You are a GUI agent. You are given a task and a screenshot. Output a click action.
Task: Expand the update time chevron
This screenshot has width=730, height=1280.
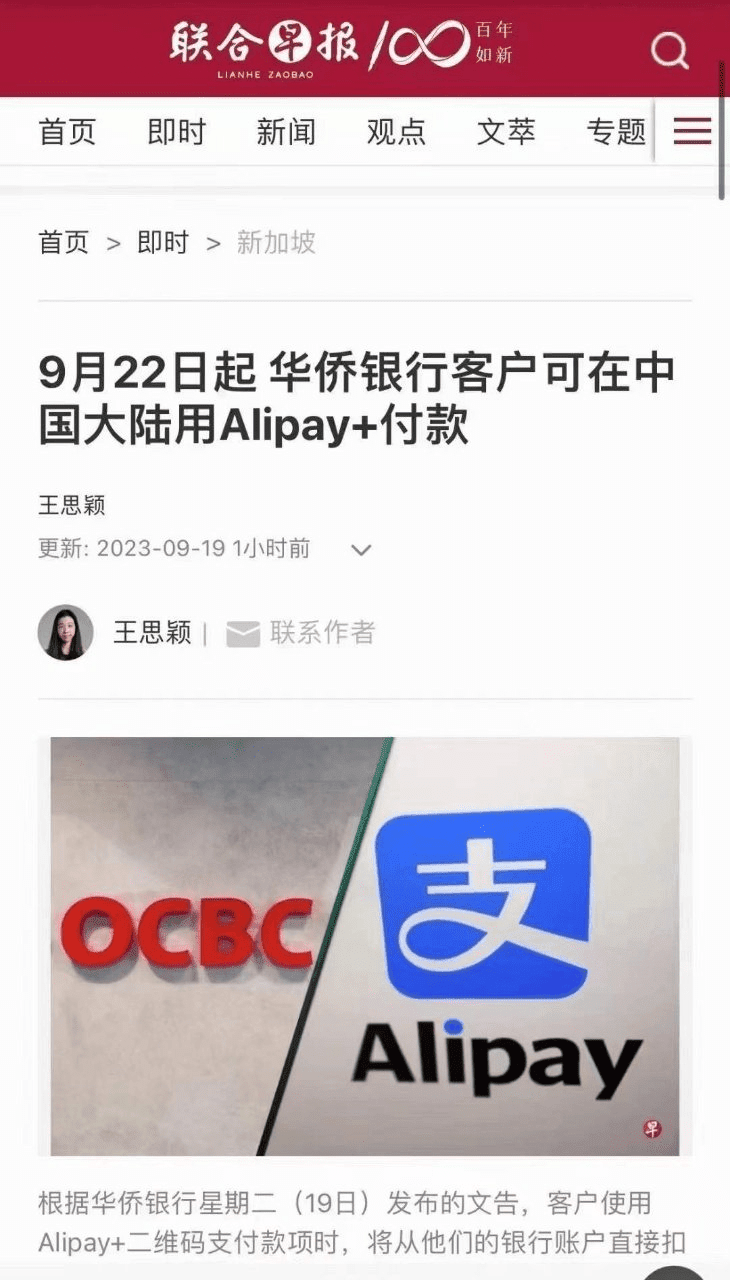point(361,549)
